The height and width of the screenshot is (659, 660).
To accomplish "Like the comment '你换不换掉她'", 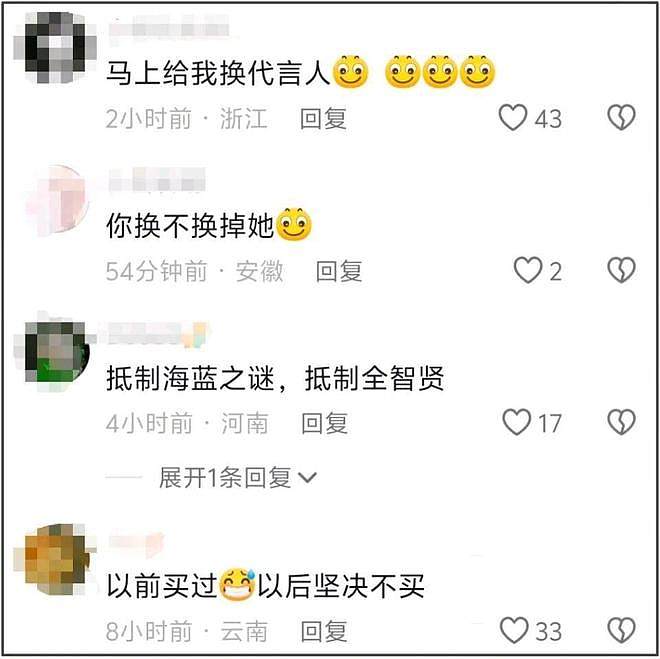I will (527, 270).
